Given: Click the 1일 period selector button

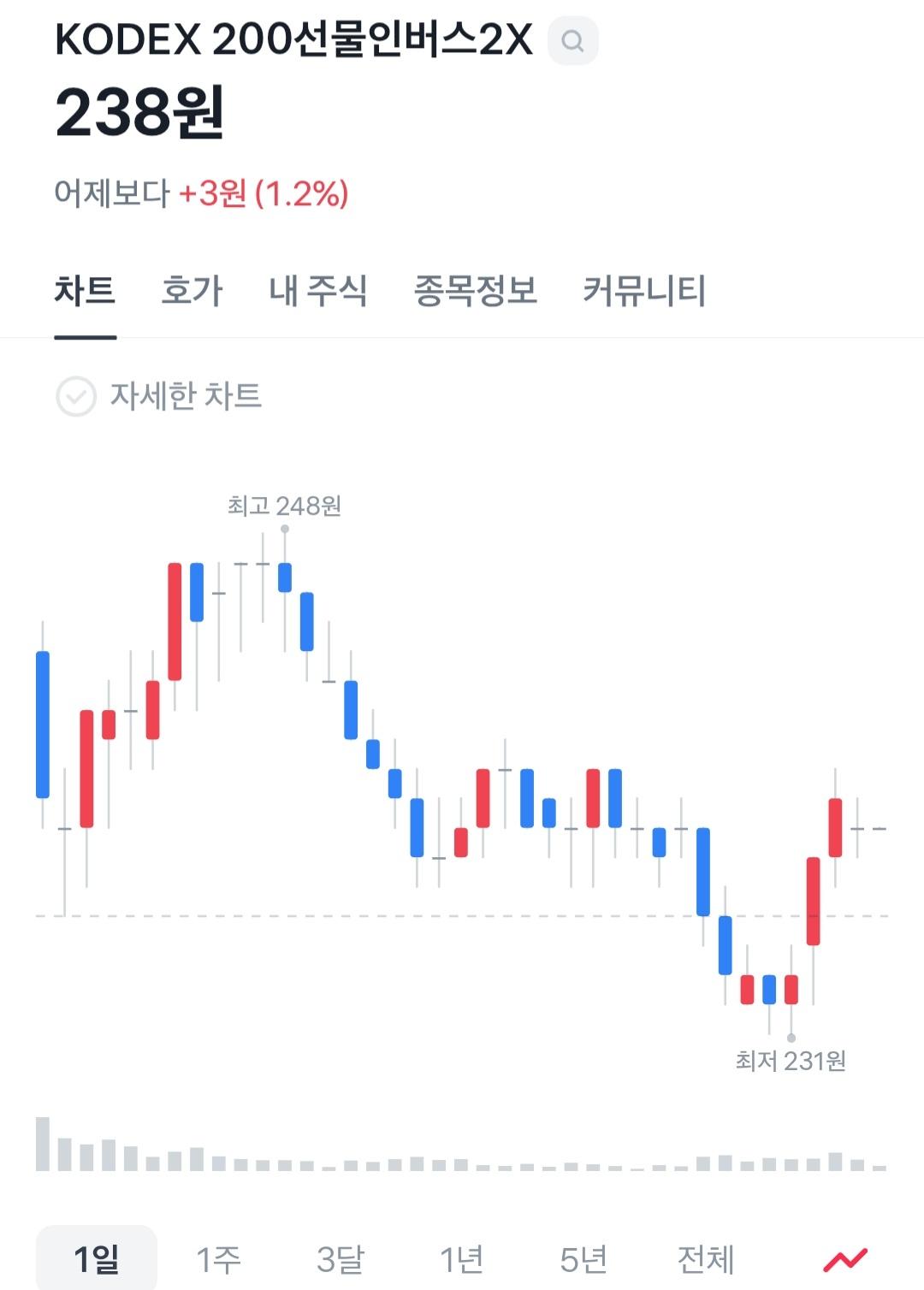Looking at the screenshot, I should point(97,1258).
